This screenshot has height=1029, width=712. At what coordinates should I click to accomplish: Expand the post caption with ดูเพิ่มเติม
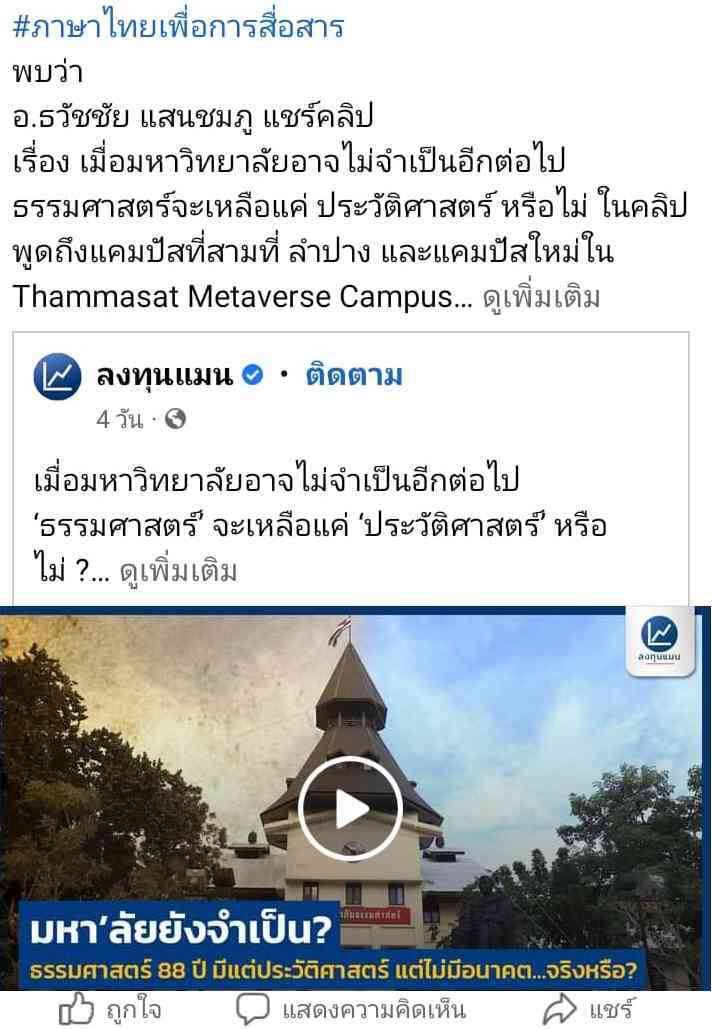pos(541,298)
